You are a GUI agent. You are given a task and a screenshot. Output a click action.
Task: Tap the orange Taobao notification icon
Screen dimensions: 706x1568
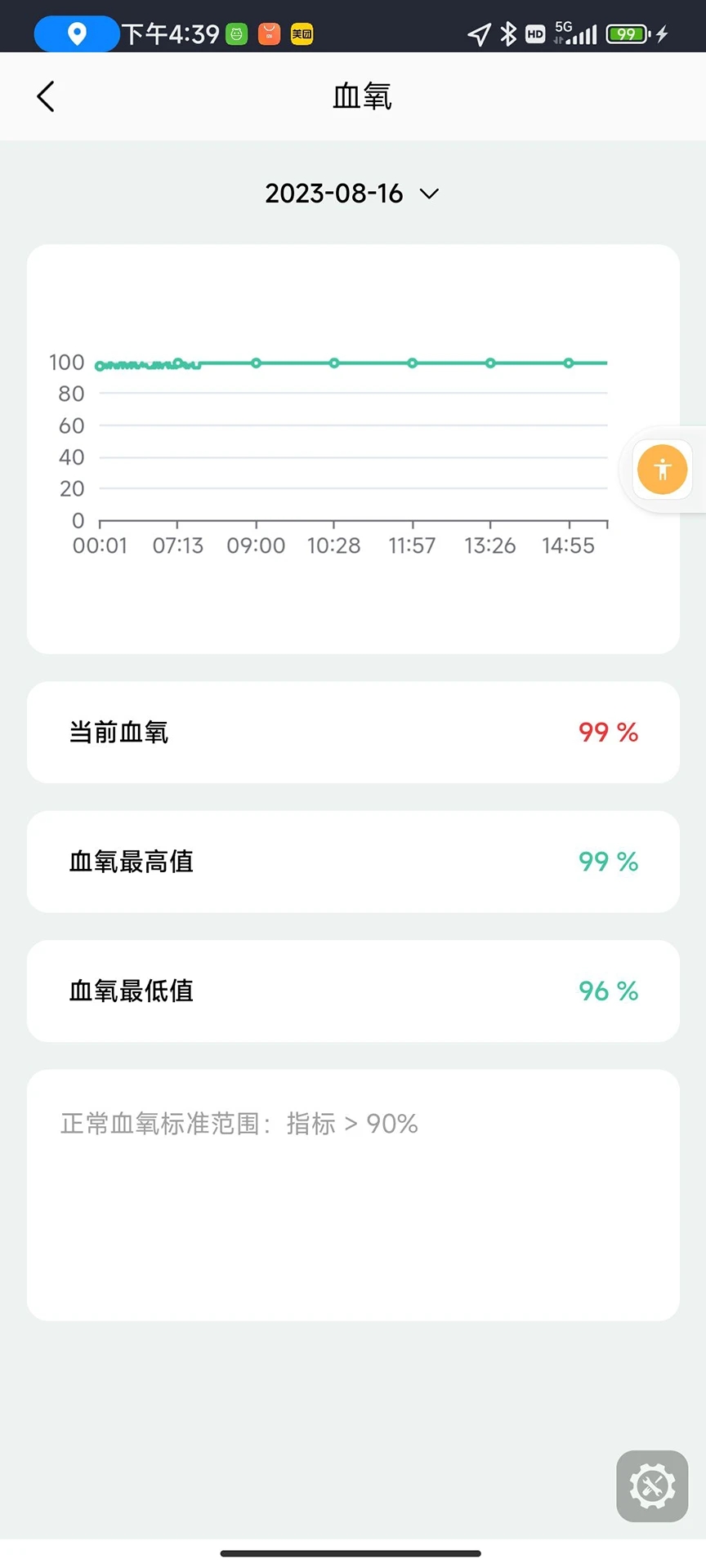pyautogui.click(x=268, y=34)
